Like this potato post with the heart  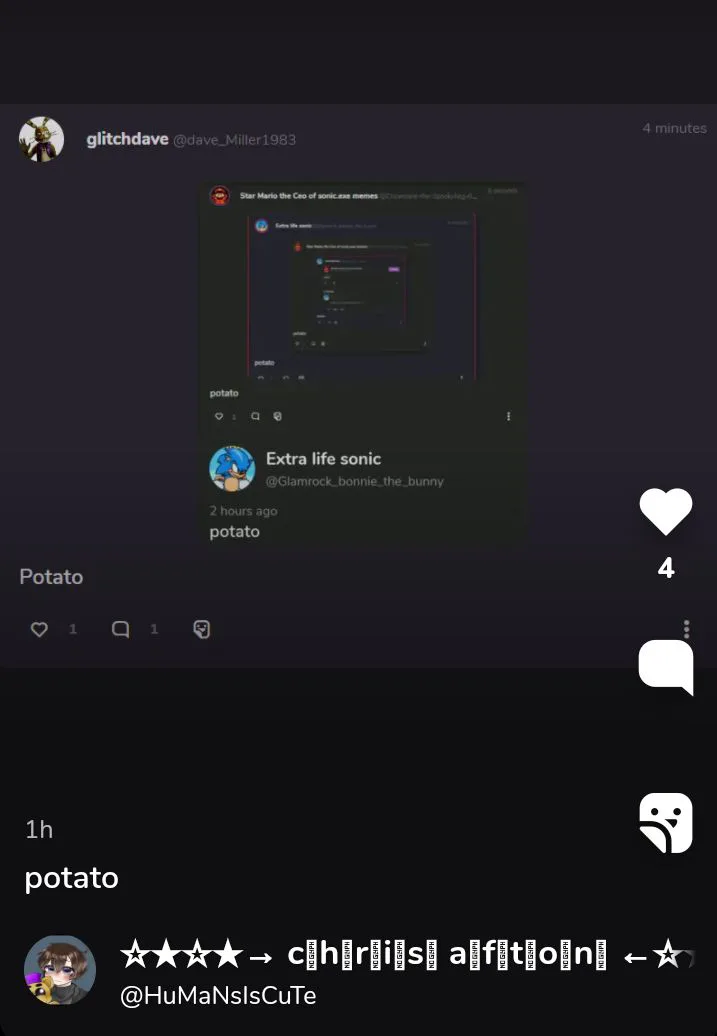tap(665, 511)
